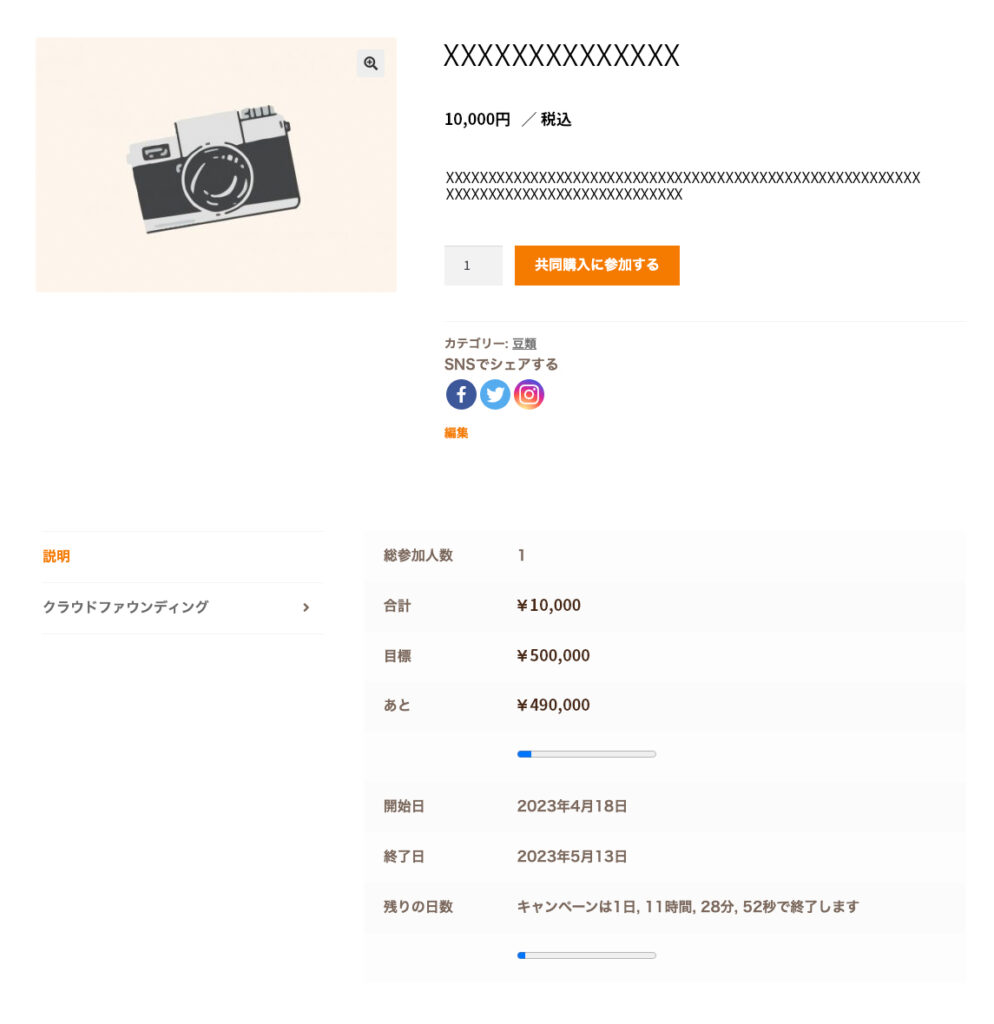Select the クラウドファウンディング tab

point(126,607)
